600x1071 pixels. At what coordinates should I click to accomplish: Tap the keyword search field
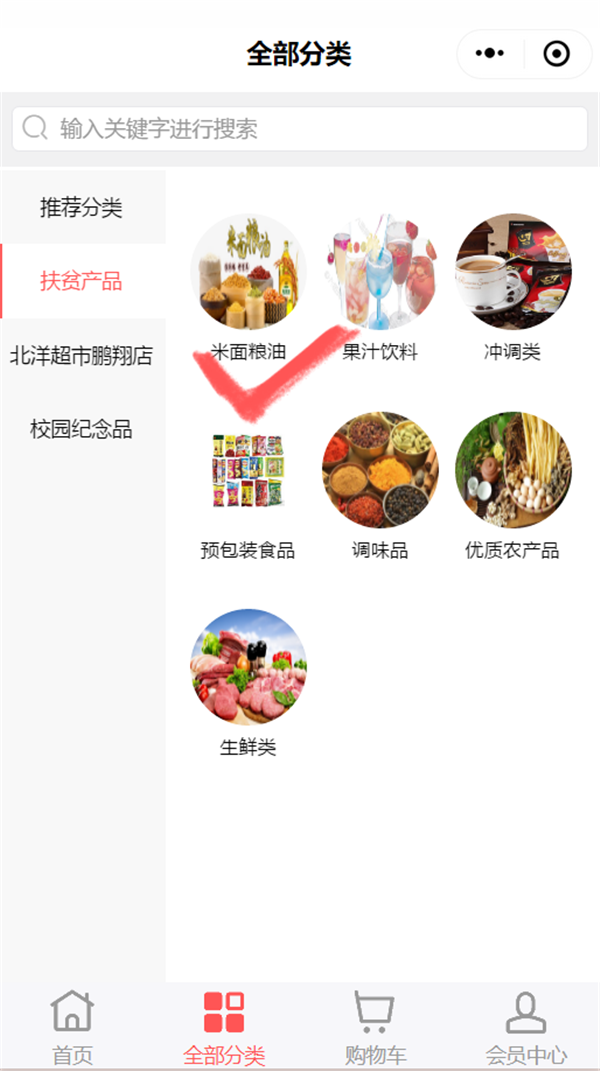tap(300, 129)
